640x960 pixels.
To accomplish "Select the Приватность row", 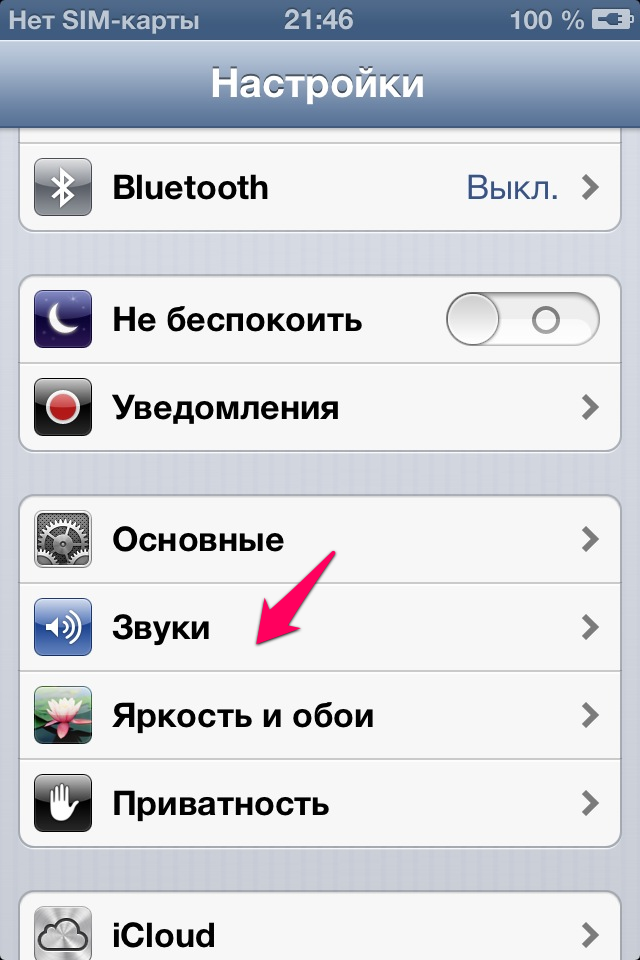I will [x=320, y=803].
